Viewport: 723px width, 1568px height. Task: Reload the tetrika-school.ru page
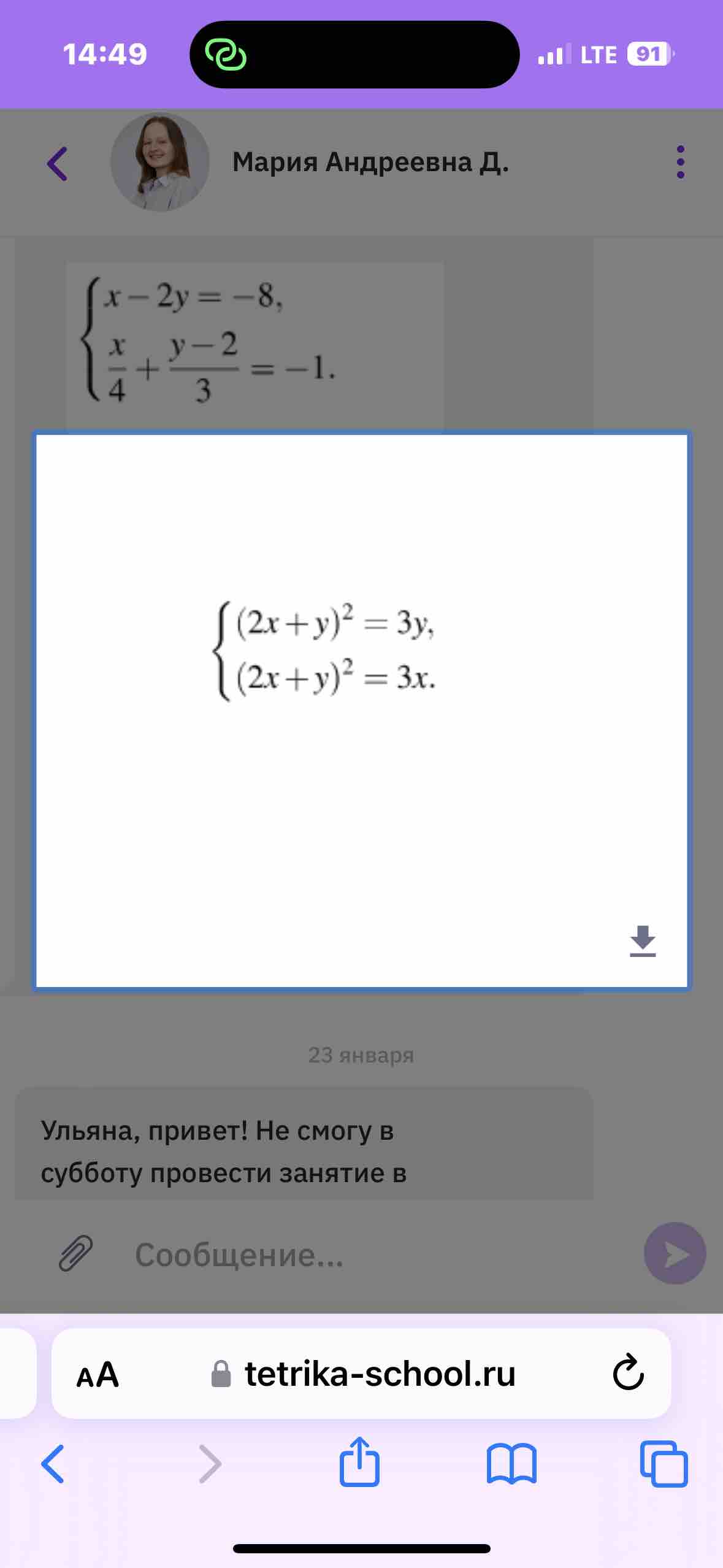[x=629, y=1373]
